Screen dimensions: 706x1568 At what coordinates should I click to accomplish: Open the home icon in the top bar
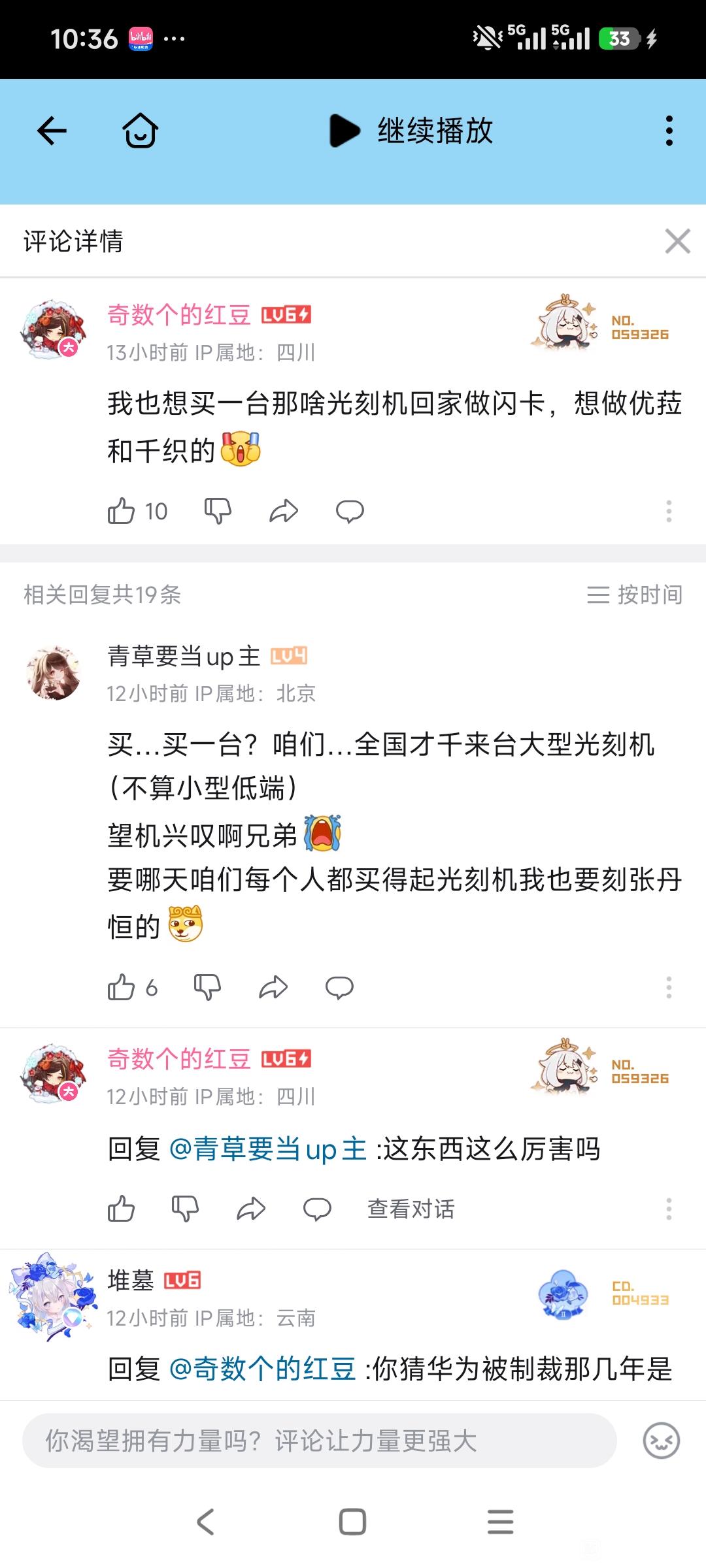pyautogui.click(x=141, y=131)
